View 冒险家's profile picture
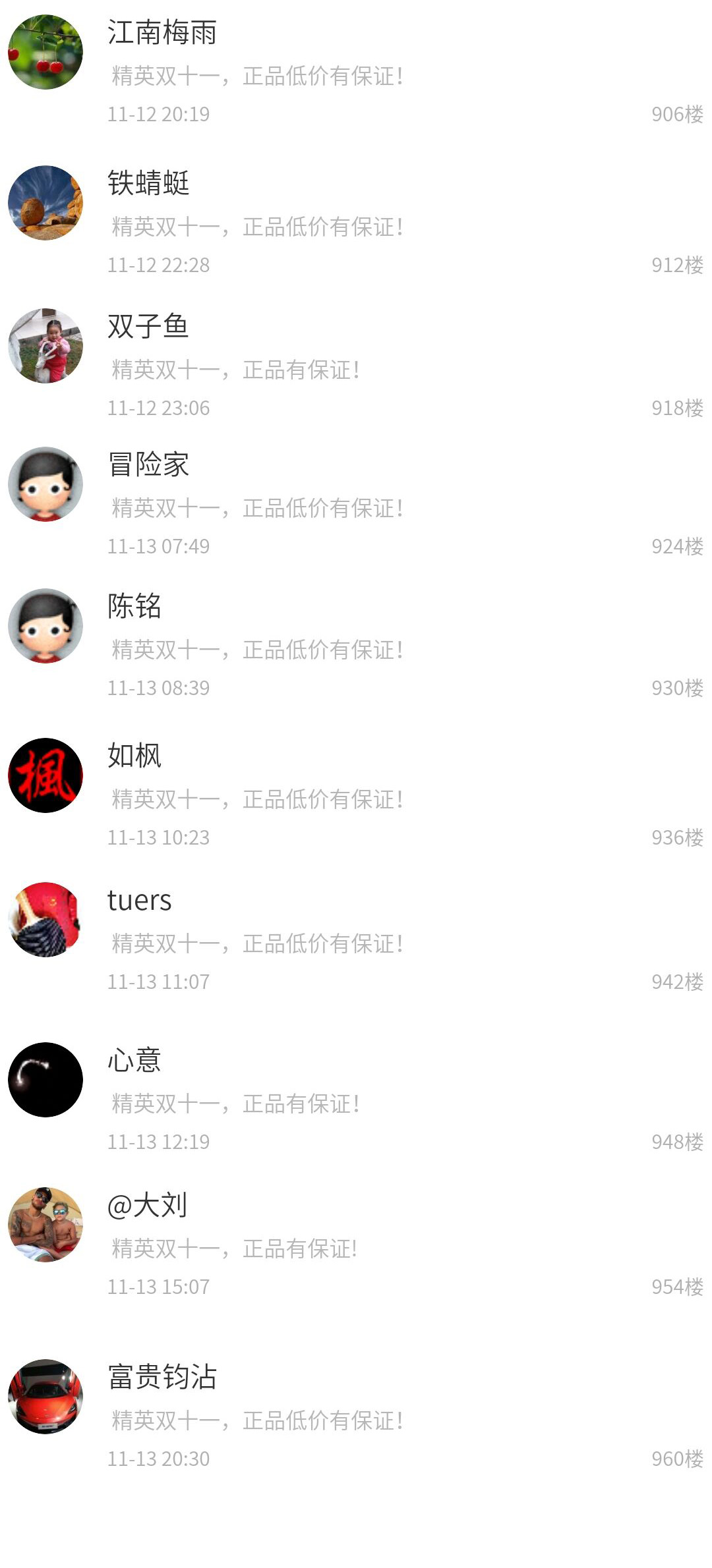The height and width of the screenshot is (1568, 712). click(45, 484)
